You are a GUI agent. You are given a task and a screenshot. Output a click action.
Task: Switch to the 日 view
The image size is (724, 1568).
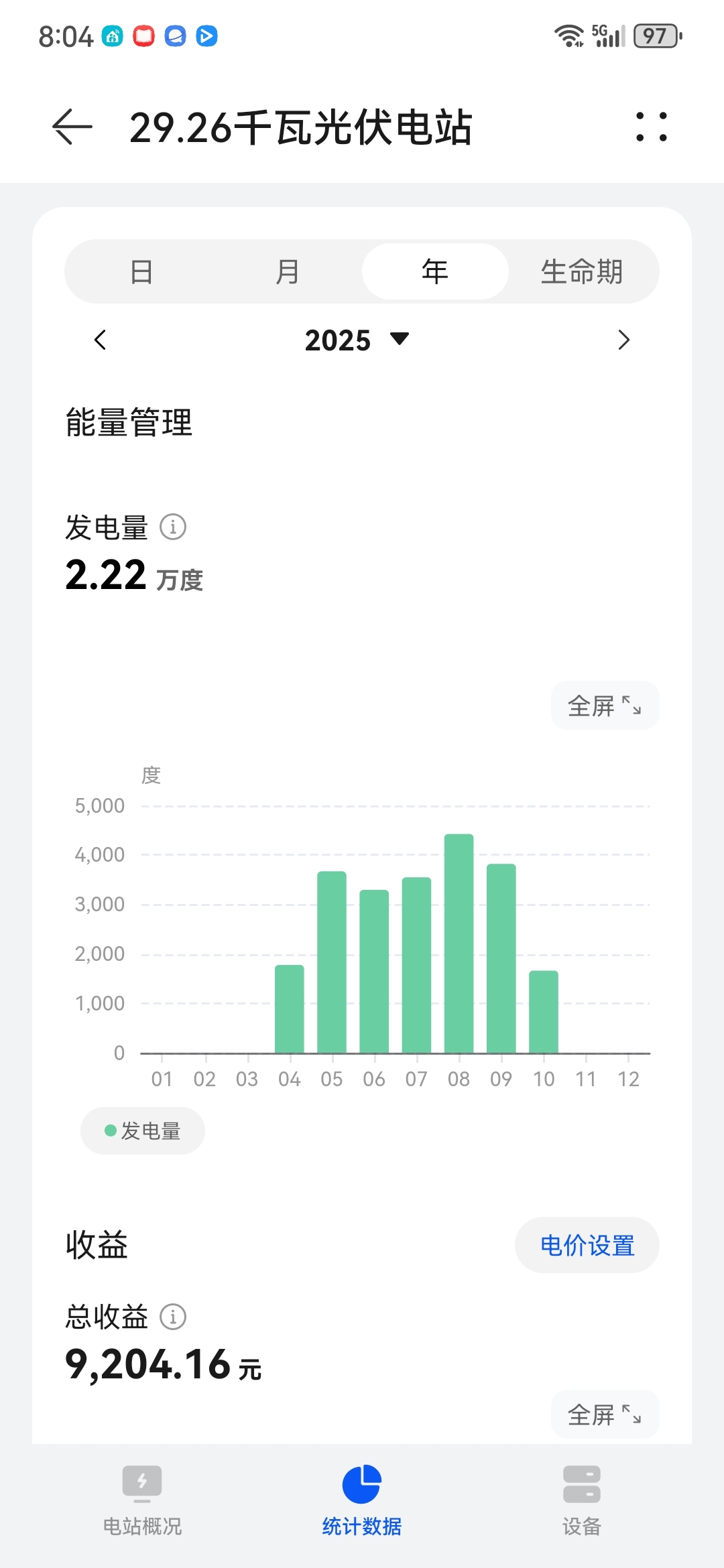point(141,271)
